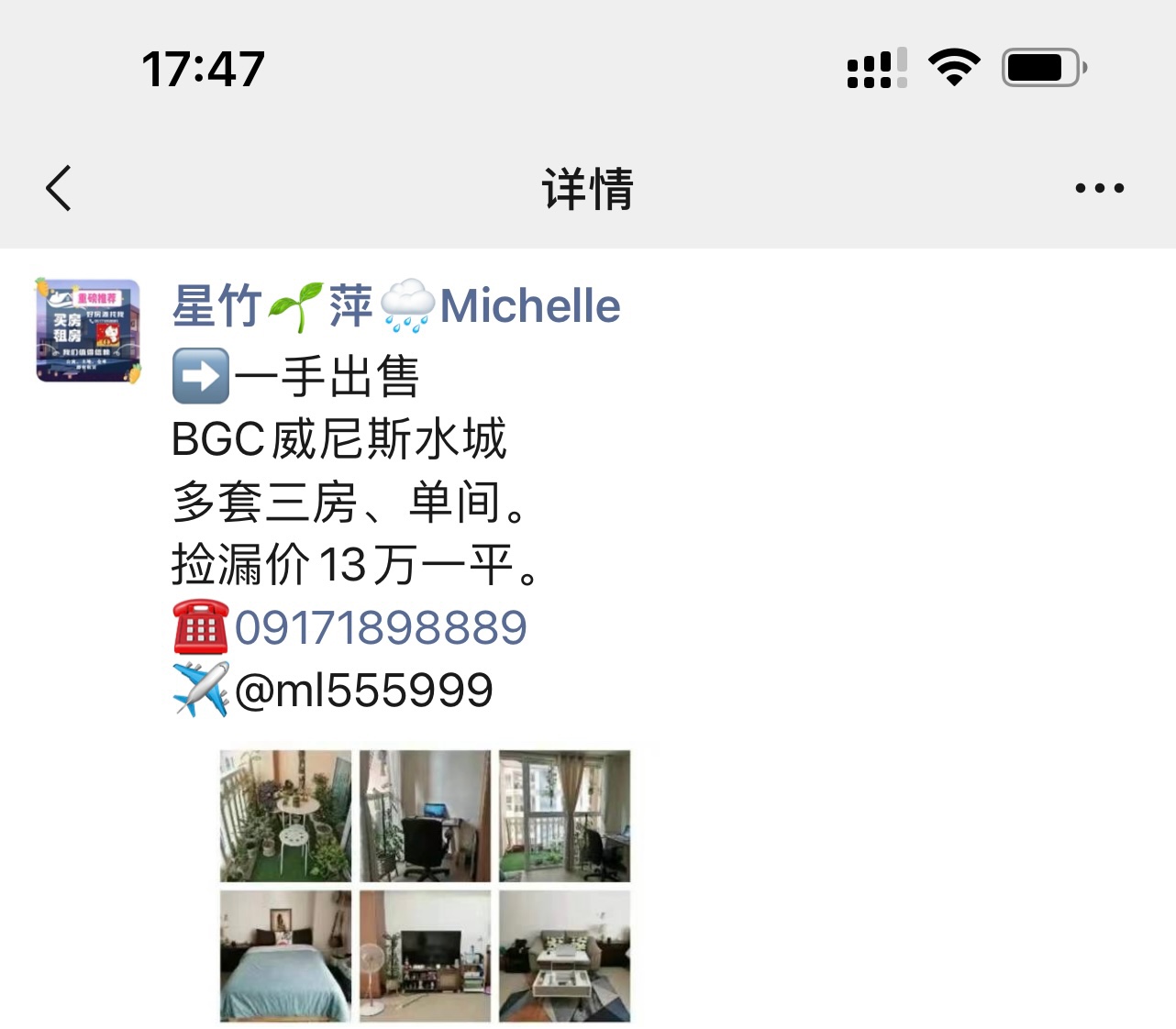Image resolution: width=1176 pixels, height=1029 pixels.
Task: Tap the poster's avatar picture
Action: [88, 331]
